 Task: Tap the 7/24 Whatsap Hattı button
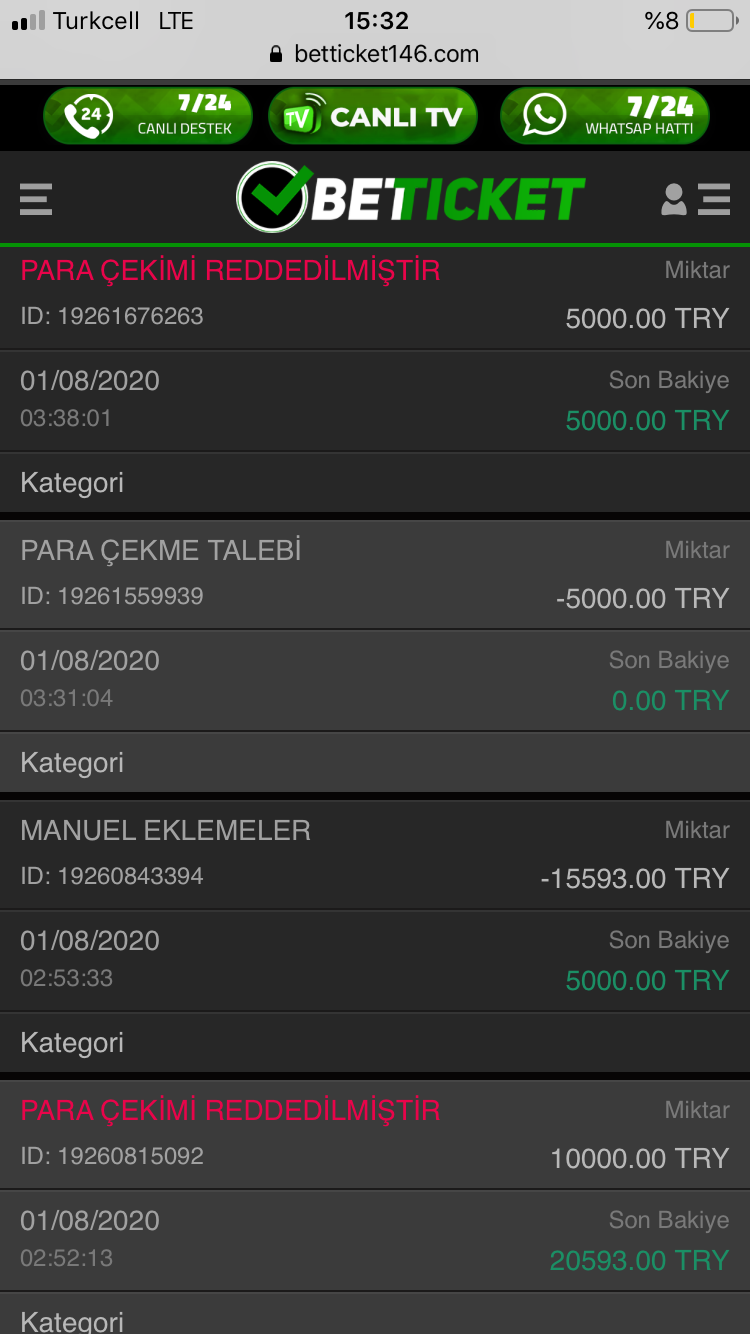604,116
